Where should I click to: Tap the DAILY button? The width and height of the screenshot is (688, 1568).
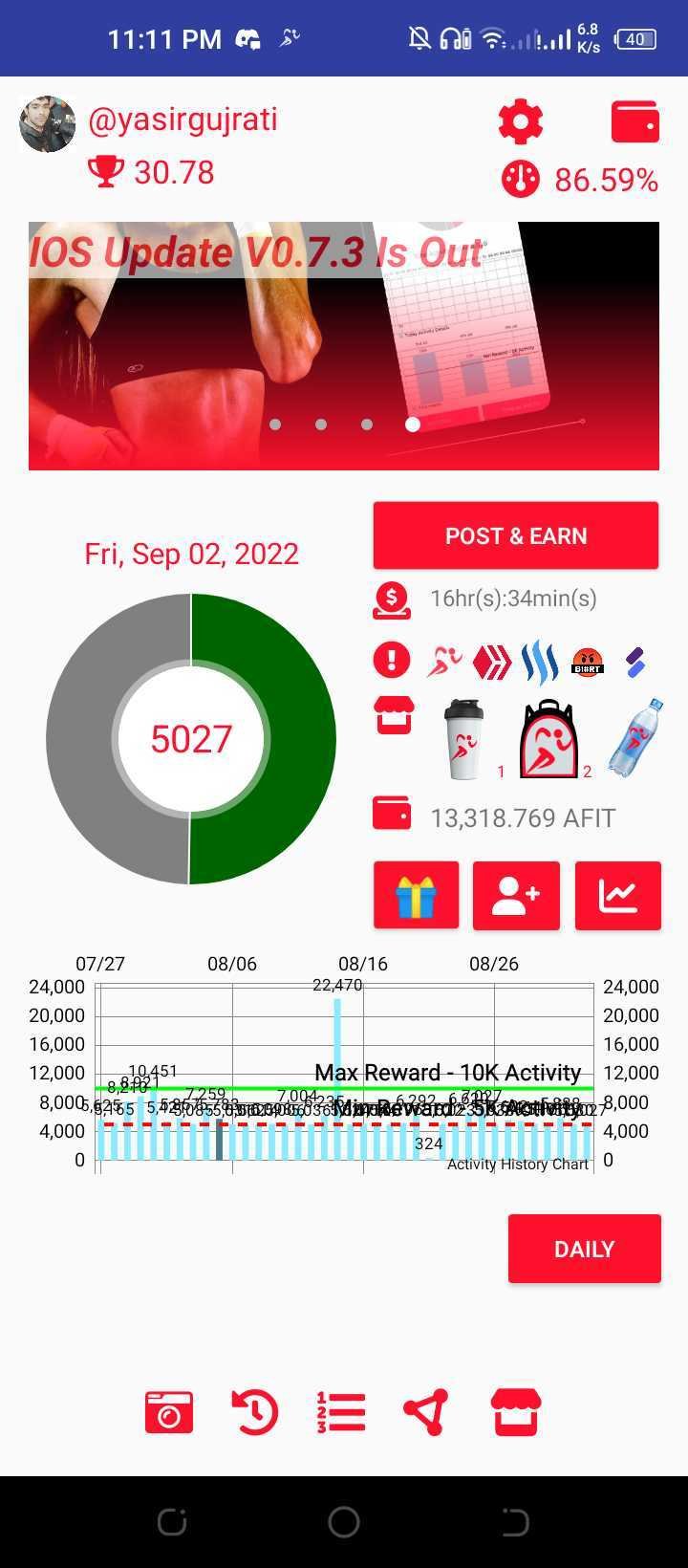584,1249
